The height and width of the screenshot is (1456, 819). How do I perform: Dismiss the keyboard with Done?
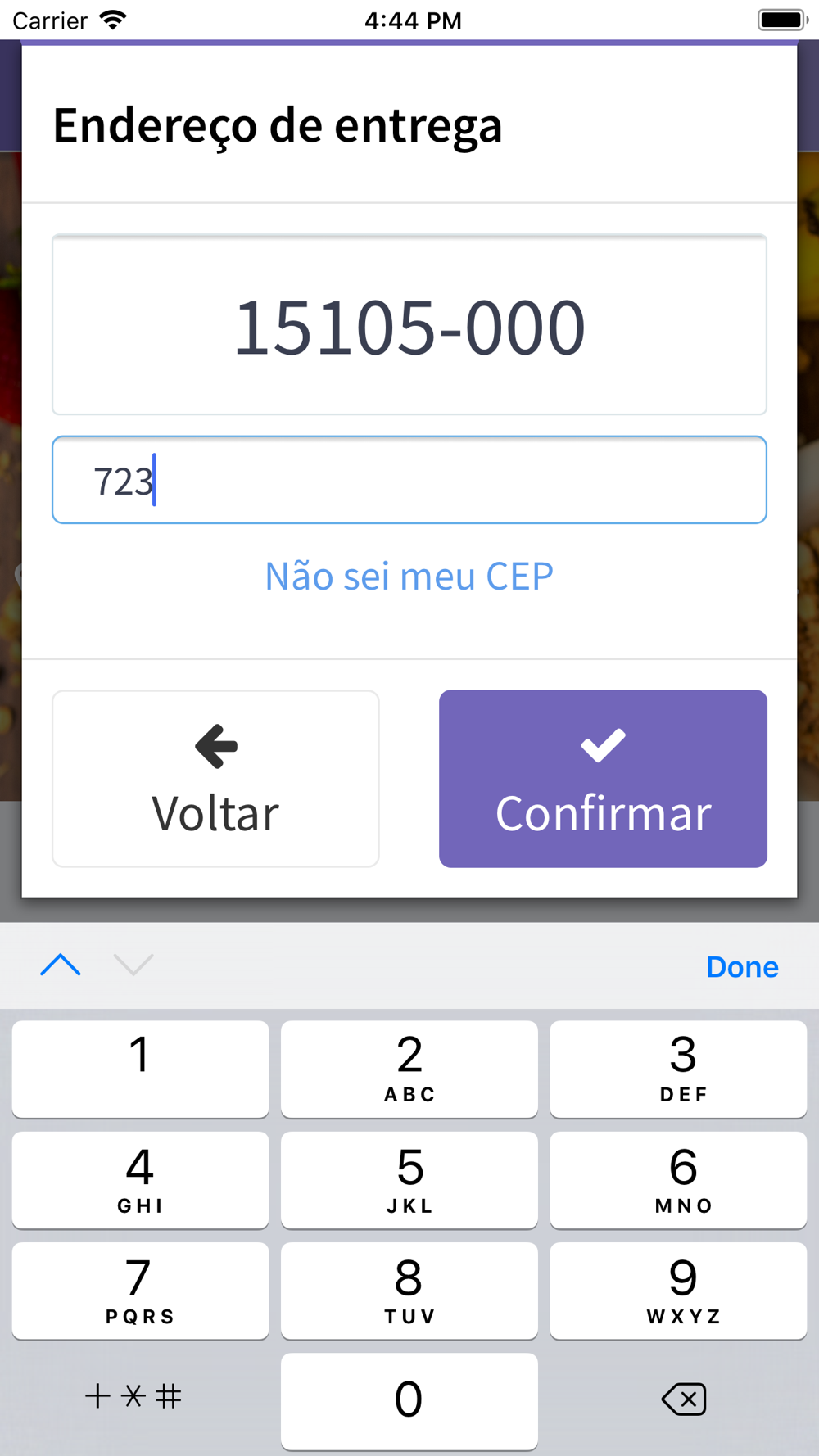coord(742,966)
